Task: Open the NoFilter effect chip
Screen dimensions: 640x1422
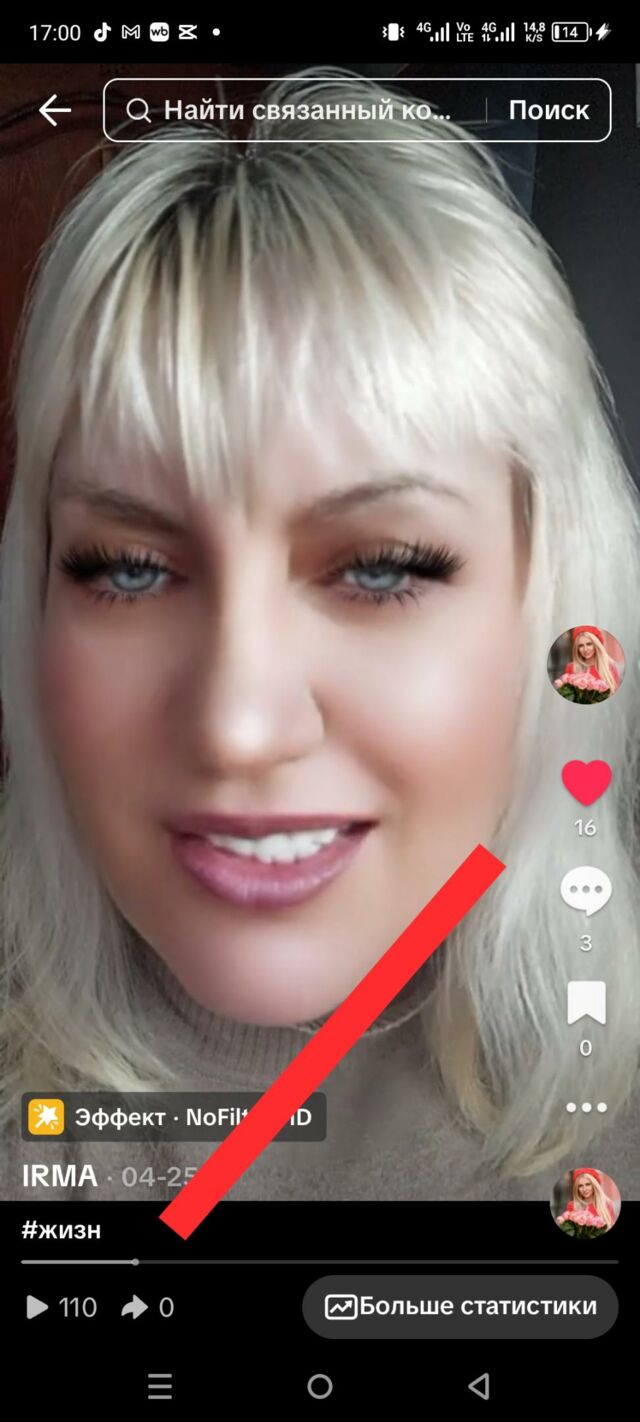Action: (x=174, y=1117)
